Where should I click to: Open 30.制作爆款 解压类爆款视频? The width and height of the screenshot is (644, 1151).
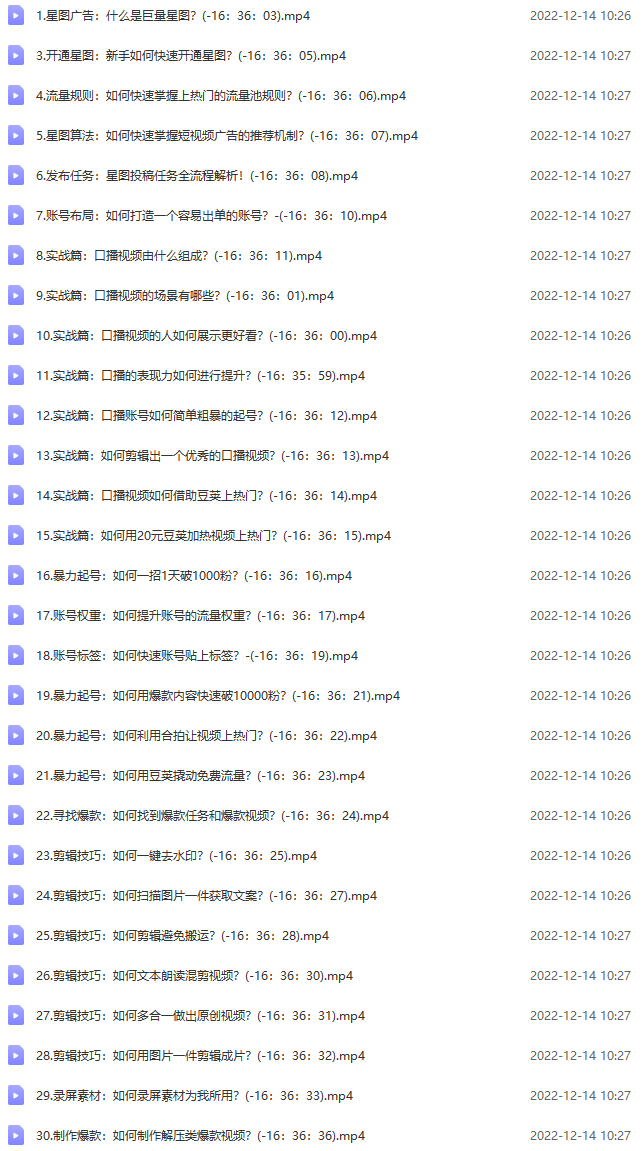point(200,1136)
